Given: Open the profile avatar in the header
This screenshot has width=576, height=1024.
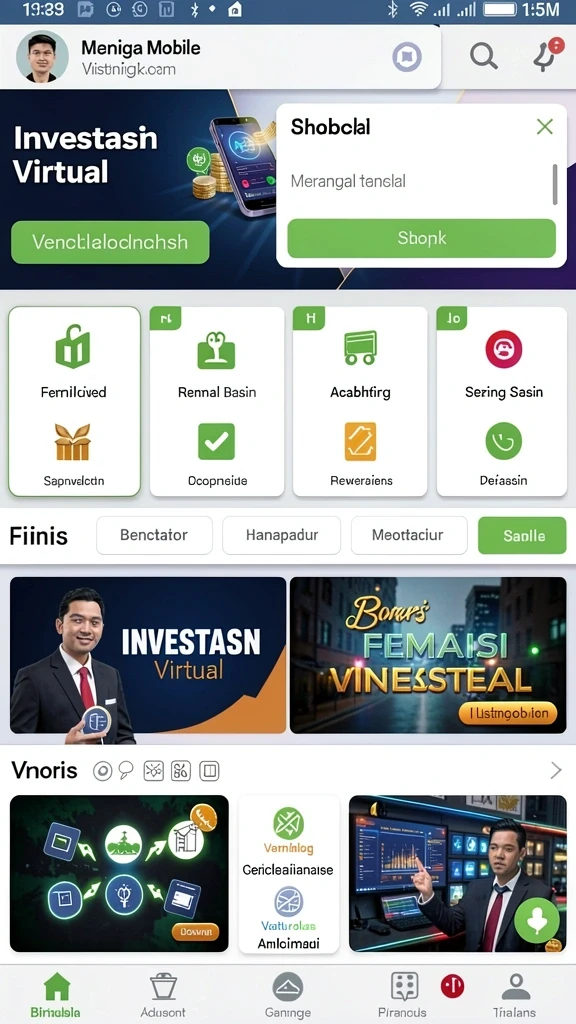Looking at the screenshot, I should (42, 56).
